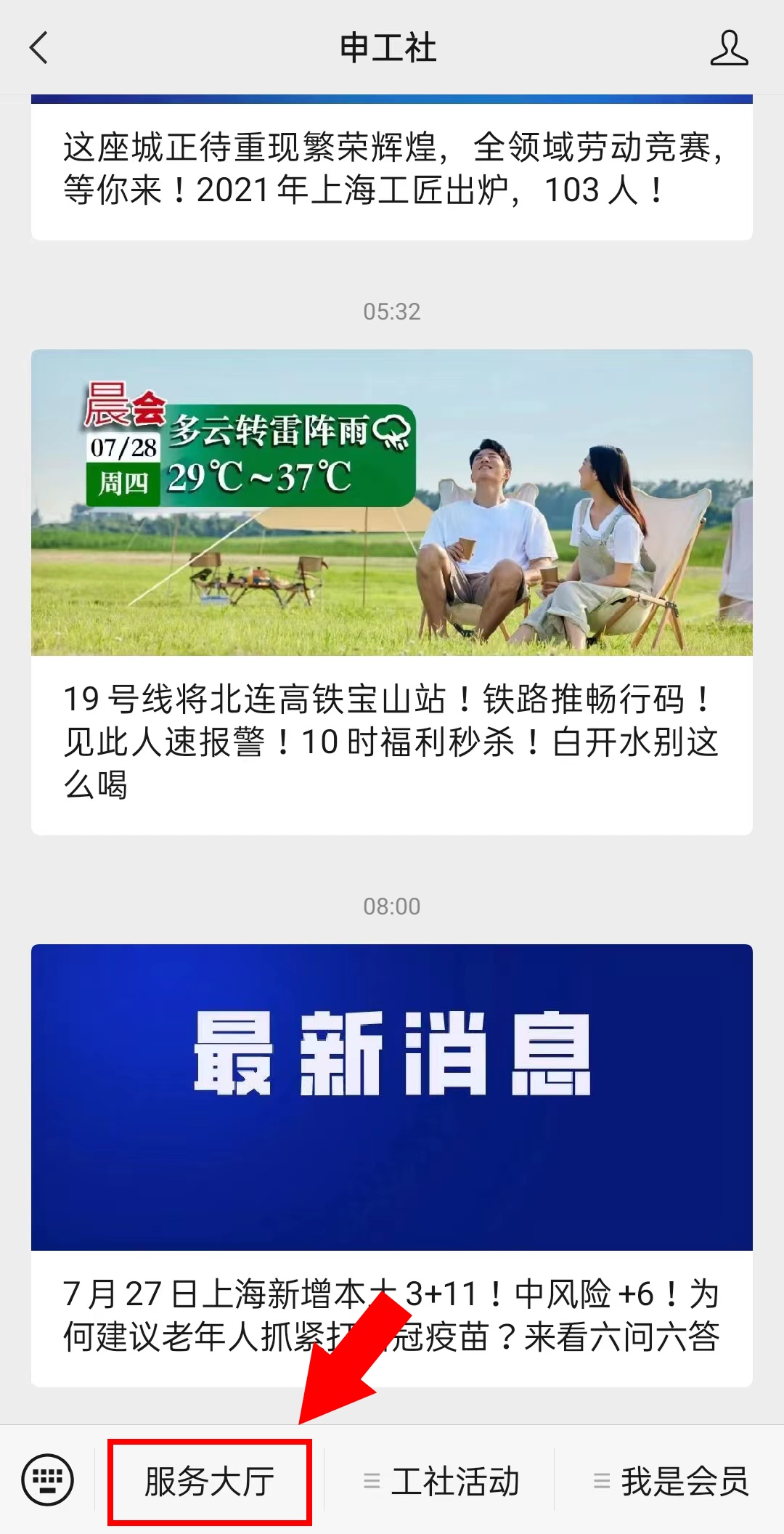The width and height of the screenshot is (784, 1534).
Task: Go back from 申工社 account page
Action: (39, 48)
